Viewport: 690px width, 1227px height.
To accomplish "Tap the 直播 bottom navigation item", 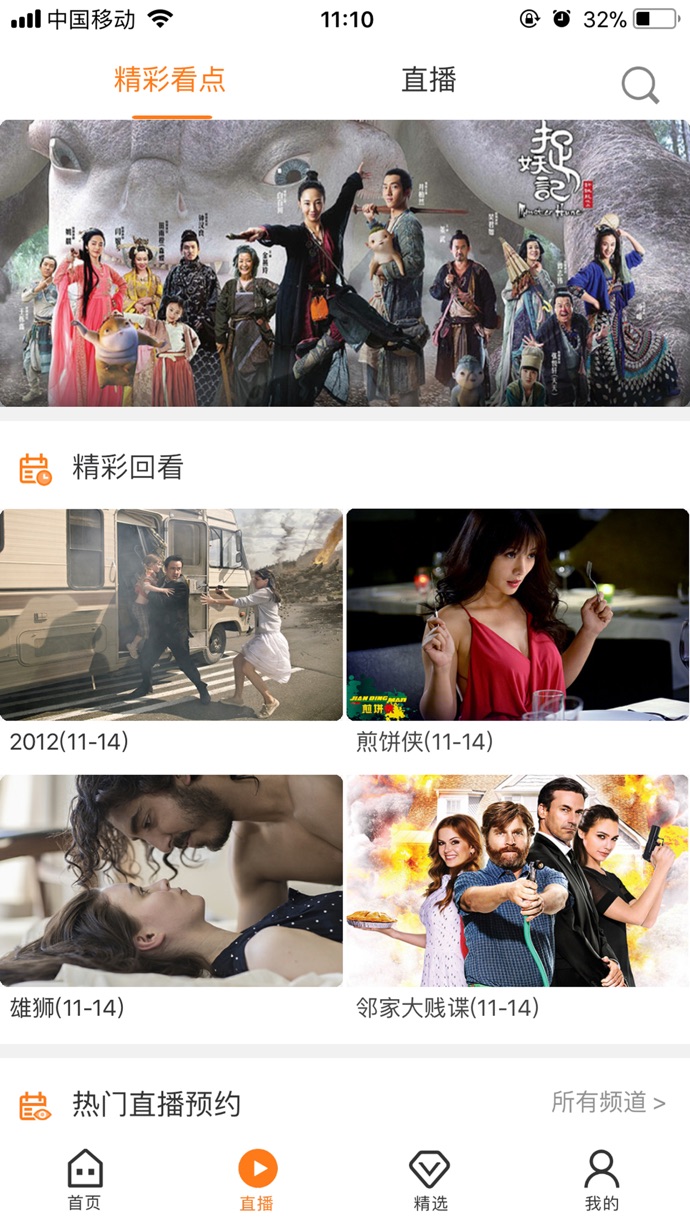I will click(x=257, y=1180).
